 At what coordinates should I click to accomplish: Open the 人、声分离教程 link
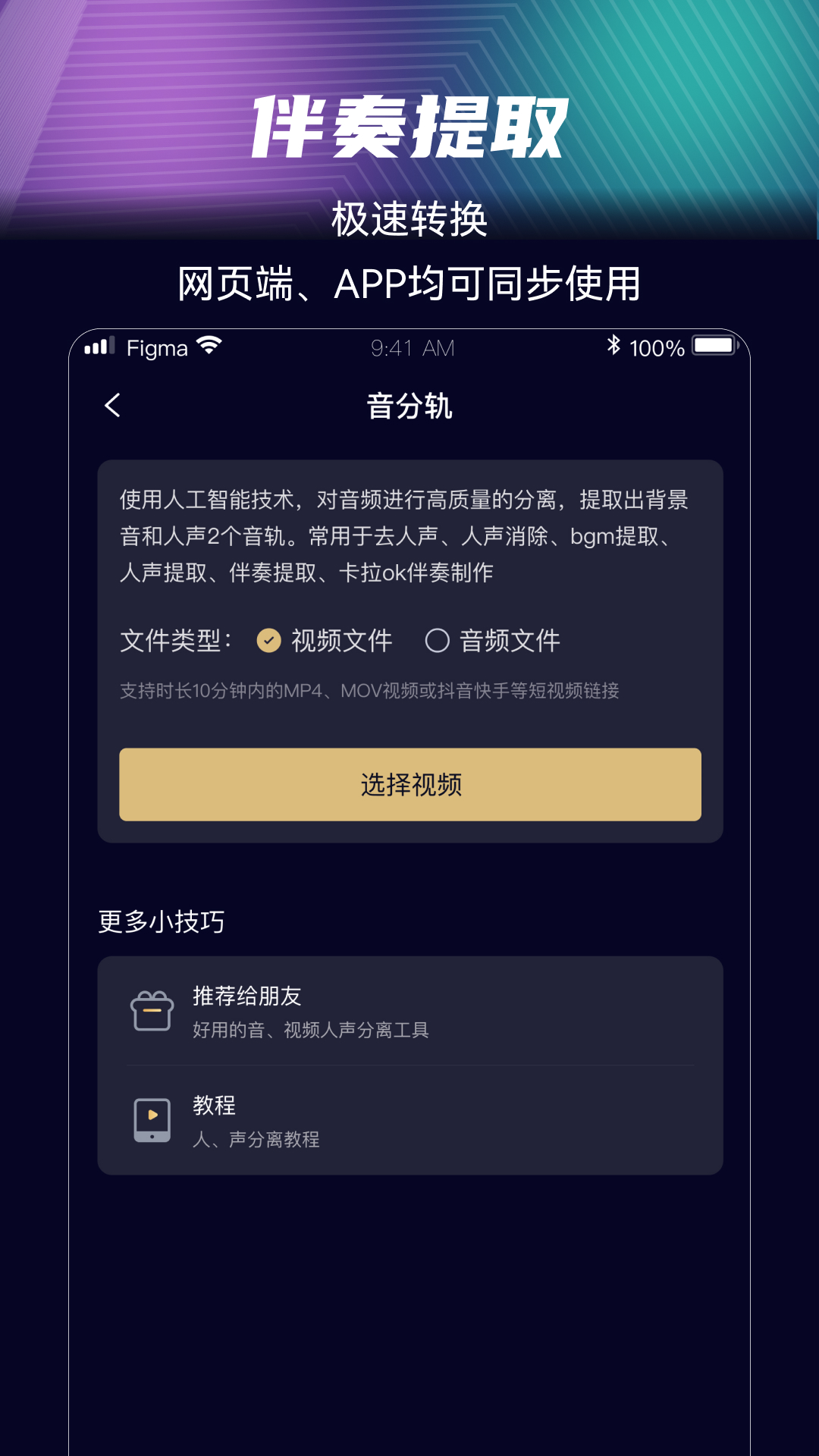(x=256, y=1140)
